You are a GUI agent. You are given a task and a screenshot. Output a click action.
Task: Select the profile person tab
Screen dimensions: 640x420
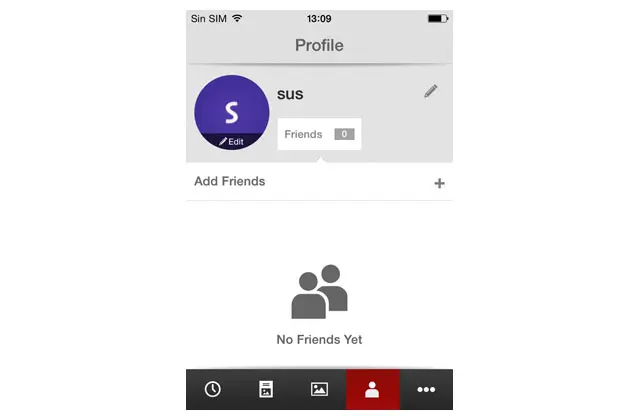point(373,390)
